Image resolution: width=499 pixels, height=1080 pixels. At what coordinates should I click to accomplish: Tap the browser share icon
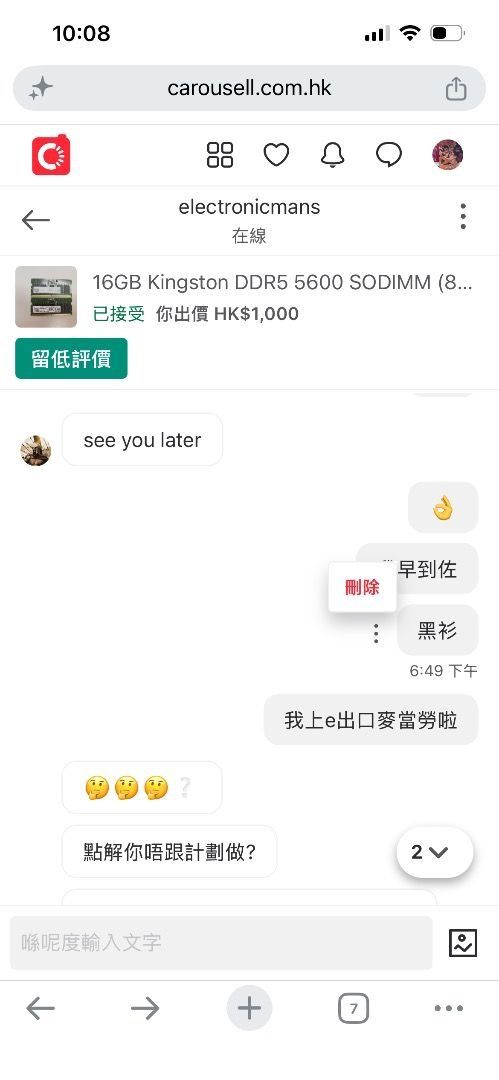point(456,89)
